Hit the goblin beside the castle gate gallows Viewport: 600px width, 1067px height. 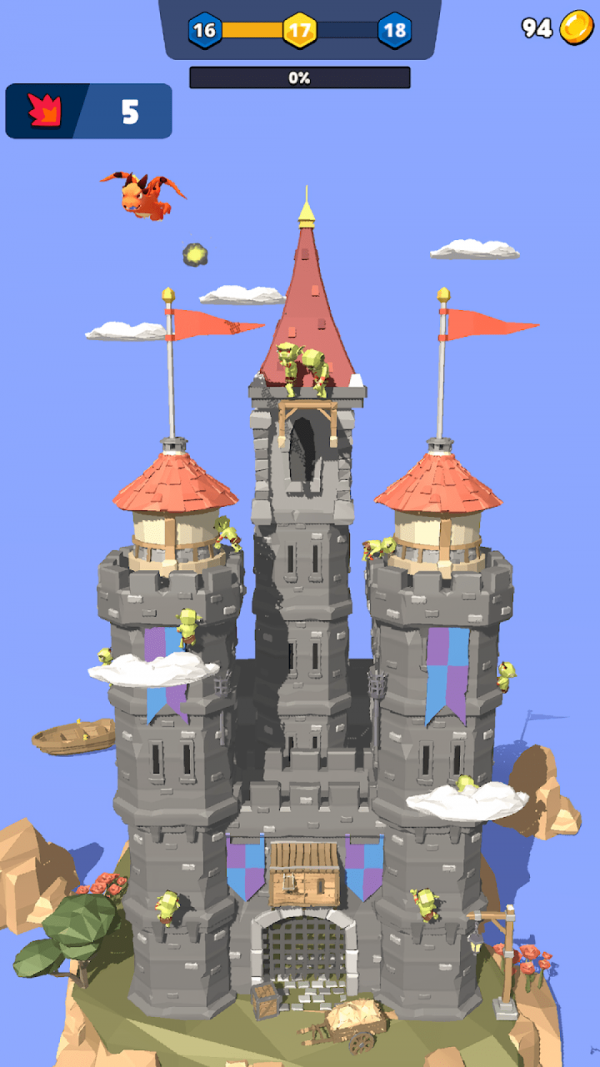point(427,904)
